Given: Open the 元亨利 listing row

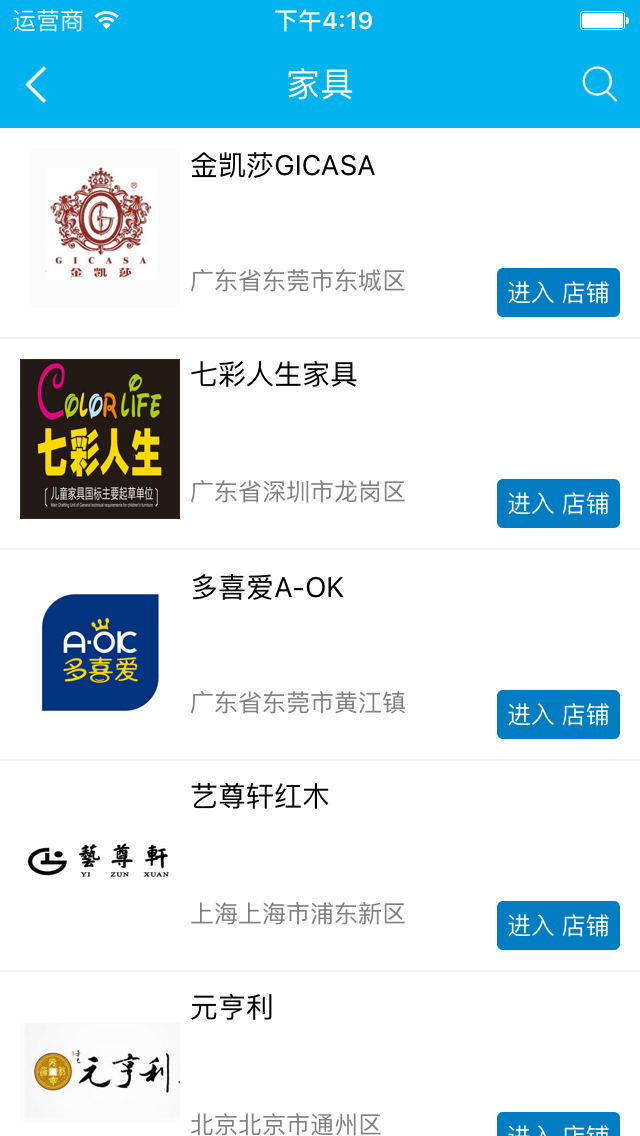Looking at the screenshot, I should 320,1054.
